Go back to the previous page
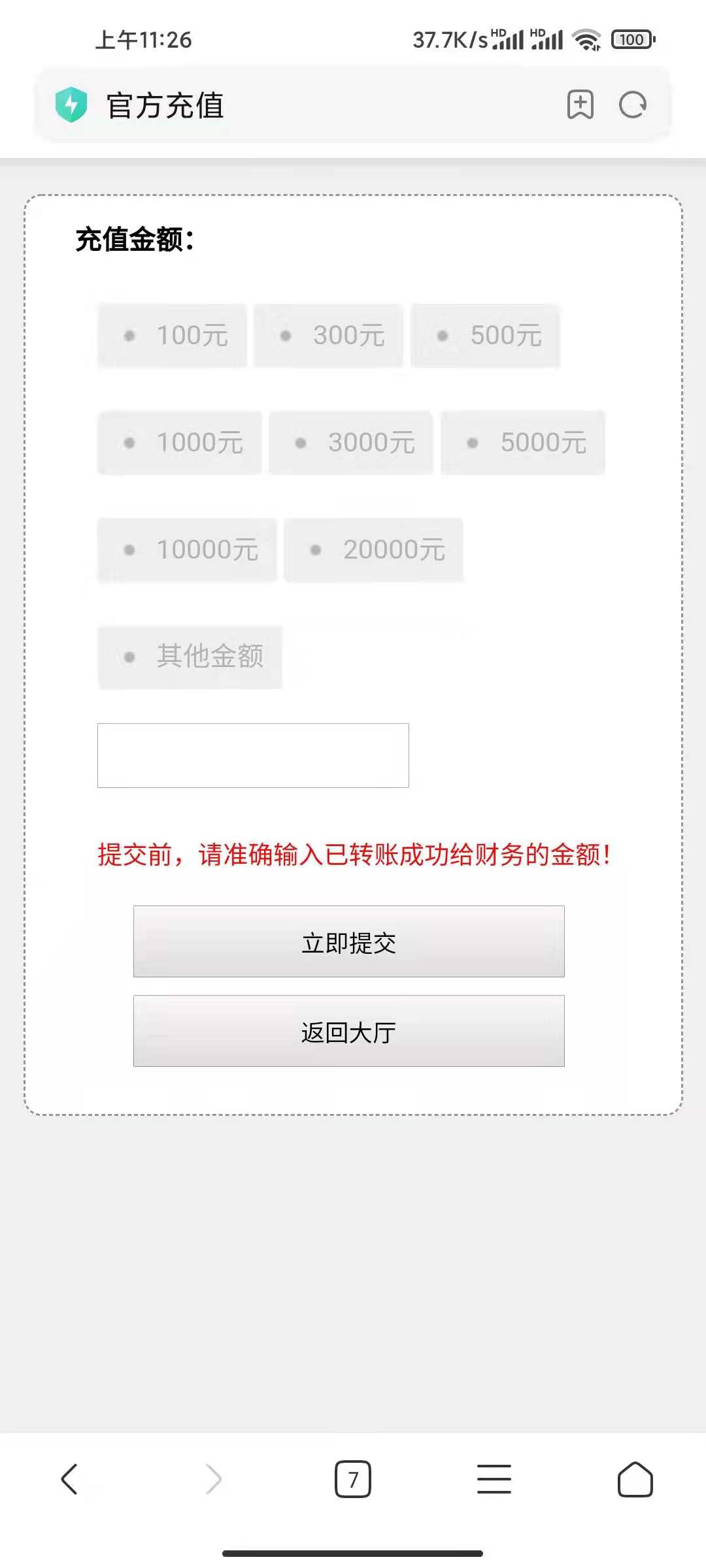The height and width of the screenshot is (1568, 706). coord(69,1479)
